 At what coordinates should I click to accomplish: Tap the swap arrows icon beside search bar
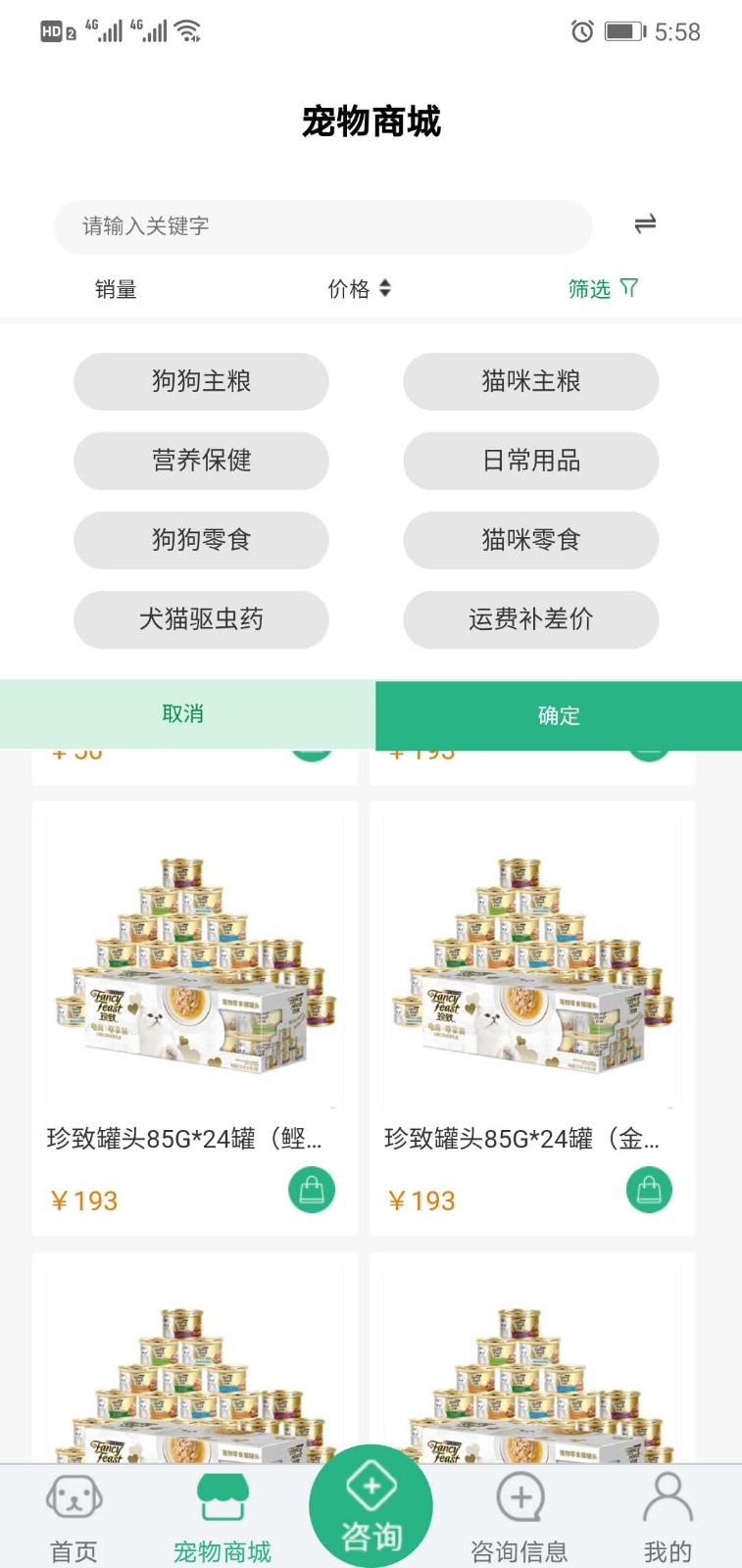click(644, 224)
